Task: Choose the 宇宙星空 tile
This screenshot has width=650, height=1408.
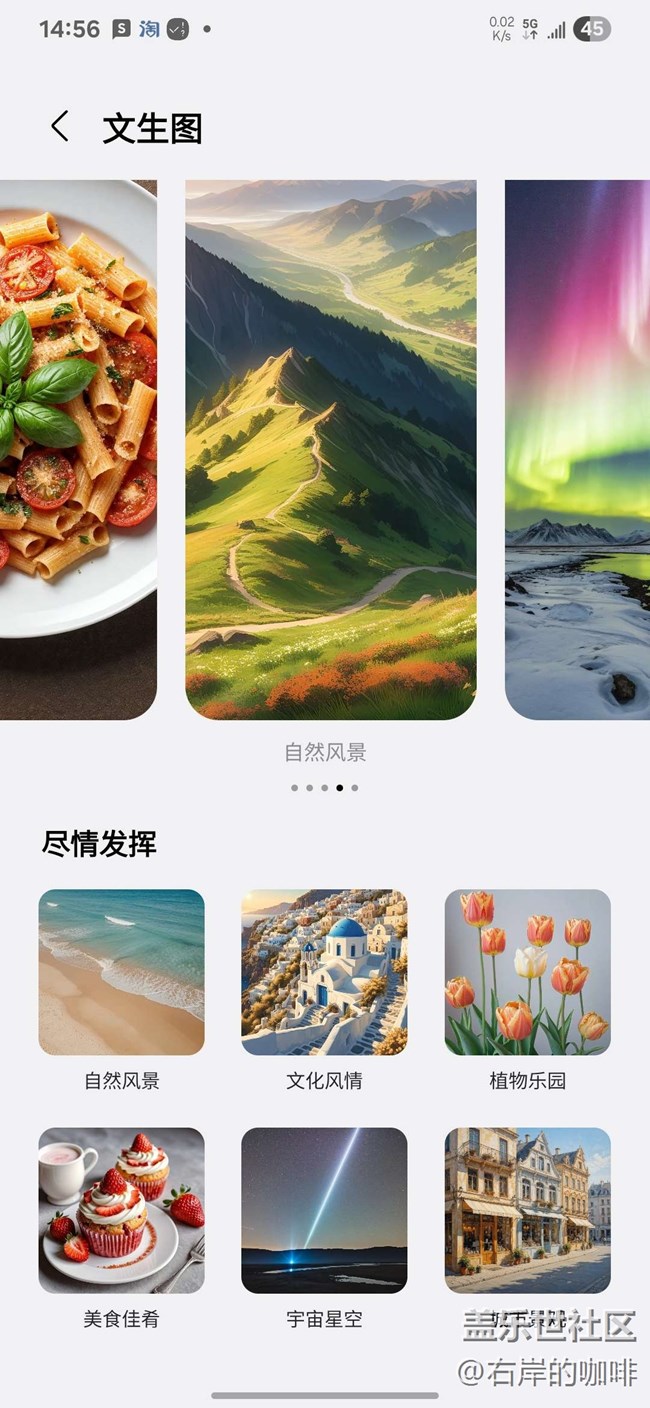Action: pos(324,1210)
